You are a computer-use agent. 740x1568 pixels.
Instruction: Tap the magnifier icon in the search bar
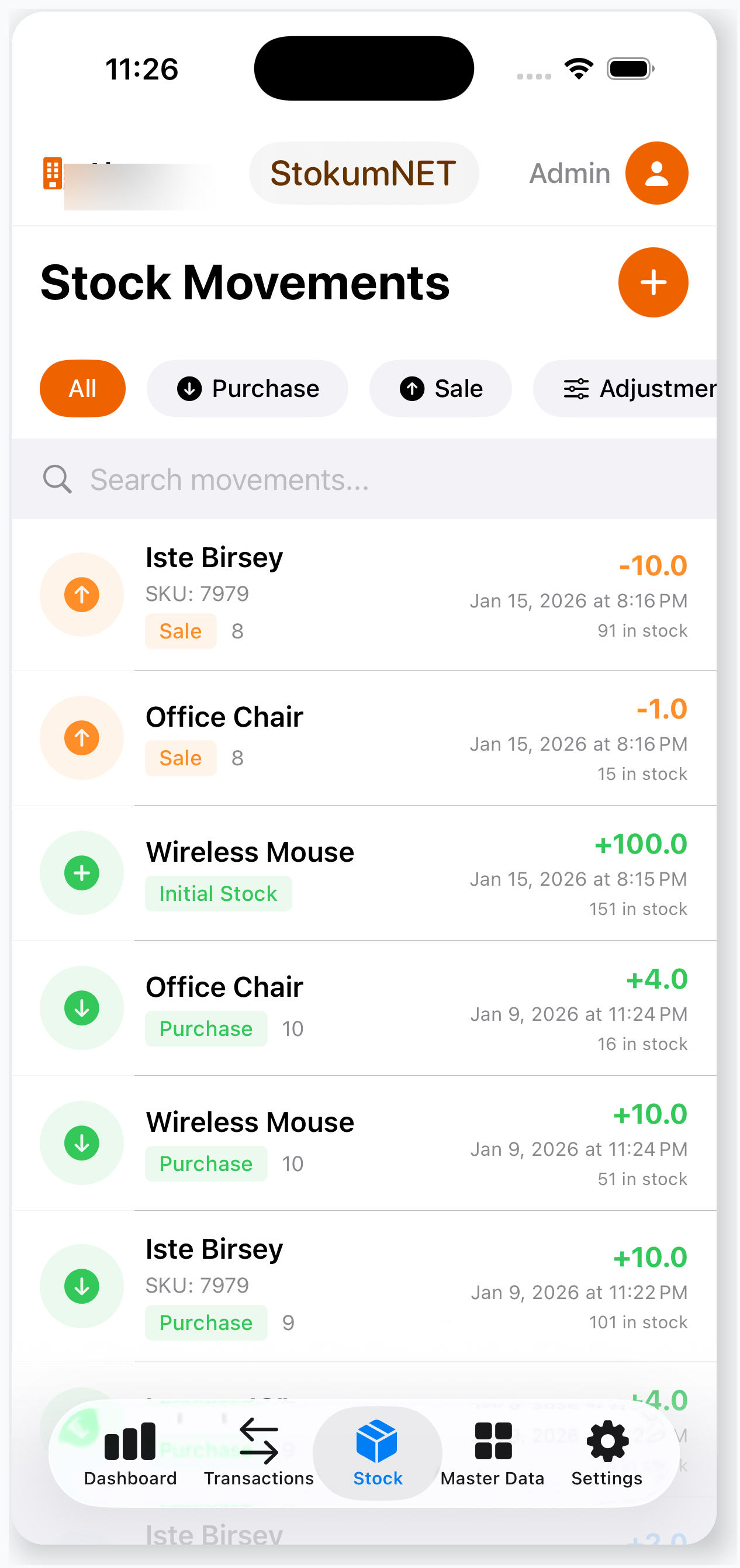click(x=57, y=479)
